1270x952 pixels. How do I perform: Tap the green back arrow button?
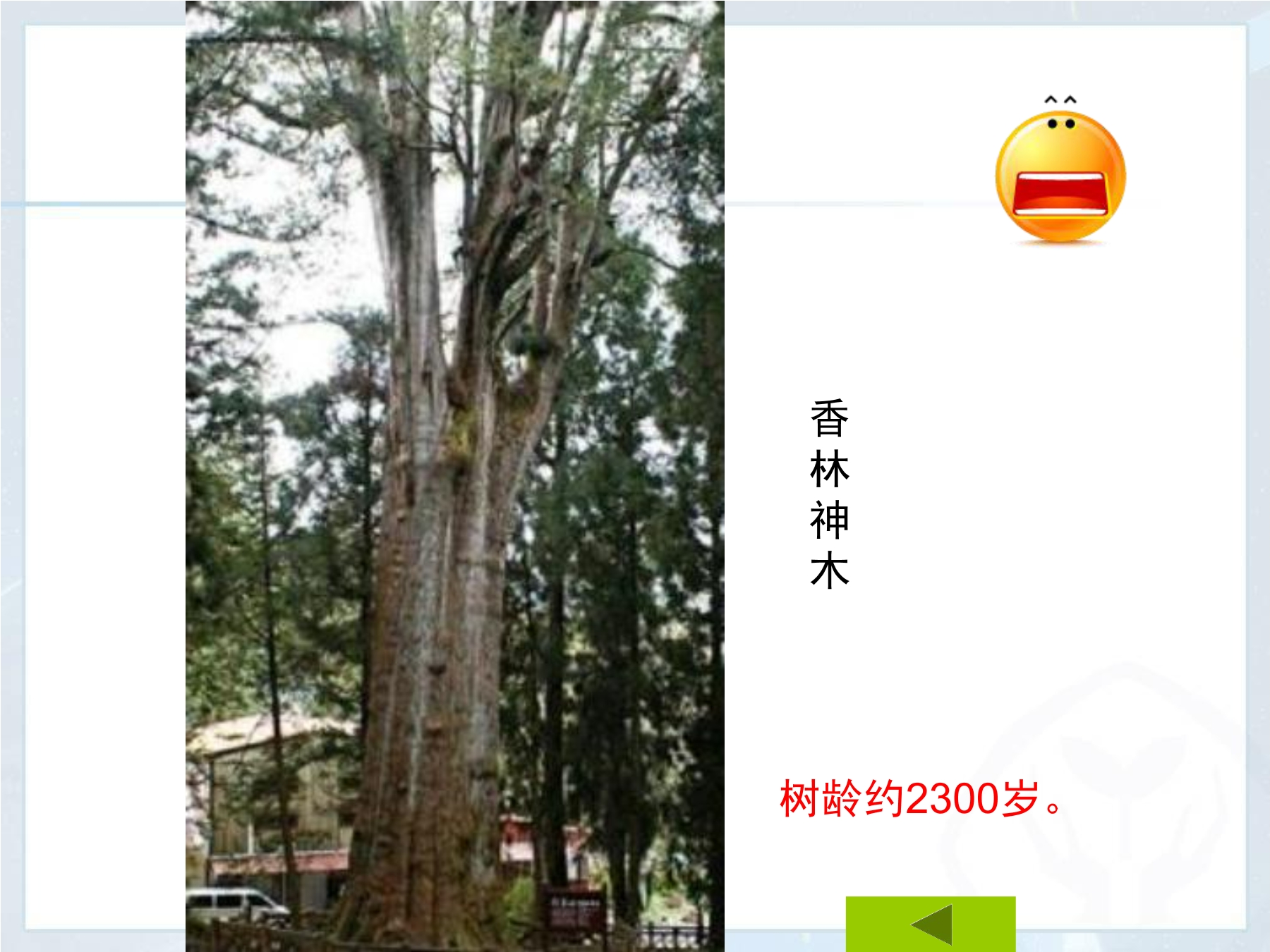click(x=930, y=924)
